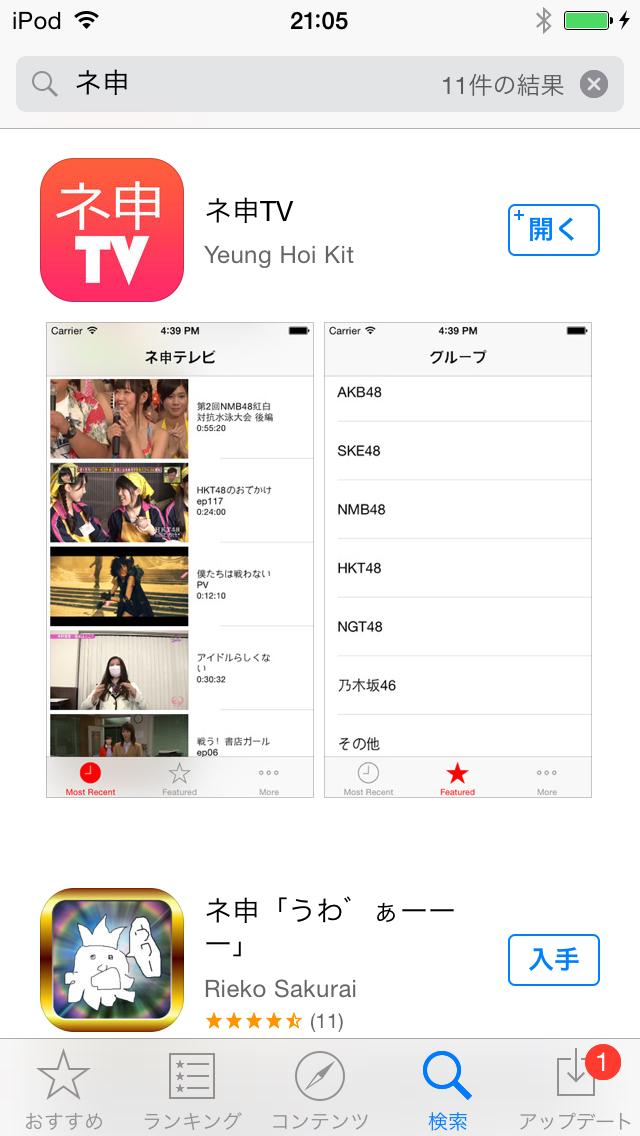Open the ネ申テレビ screenshot preview
Screen dimensions: 640x1136
click(180, 560)
